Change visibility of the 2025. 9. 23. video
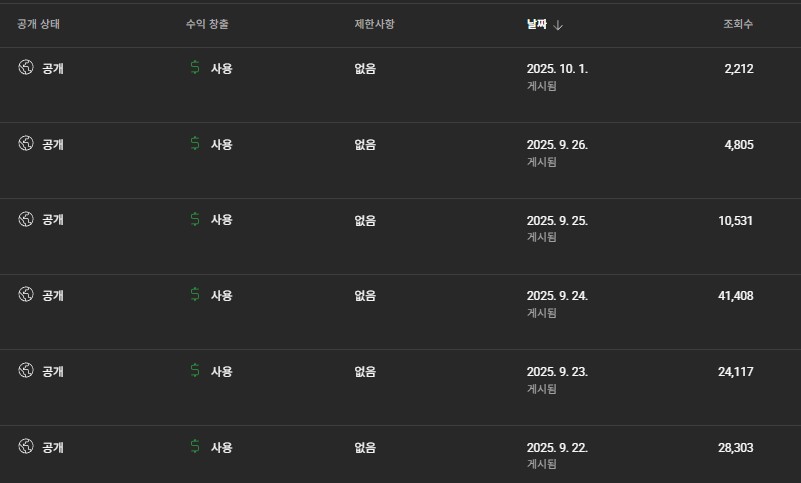Screen dimensions: 801x483 pyautogui.click(x=41, y=371)
